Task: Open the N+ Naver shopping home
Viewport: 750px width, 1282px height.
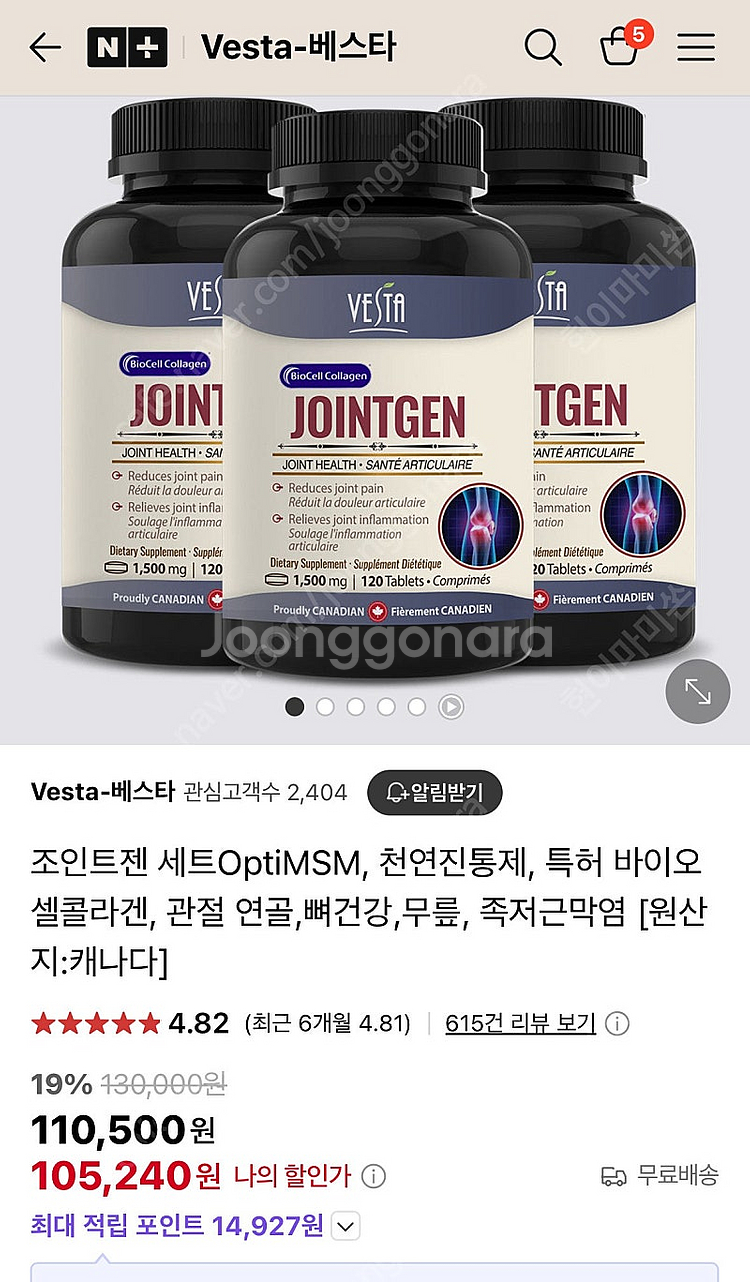Action: (127, 47)
